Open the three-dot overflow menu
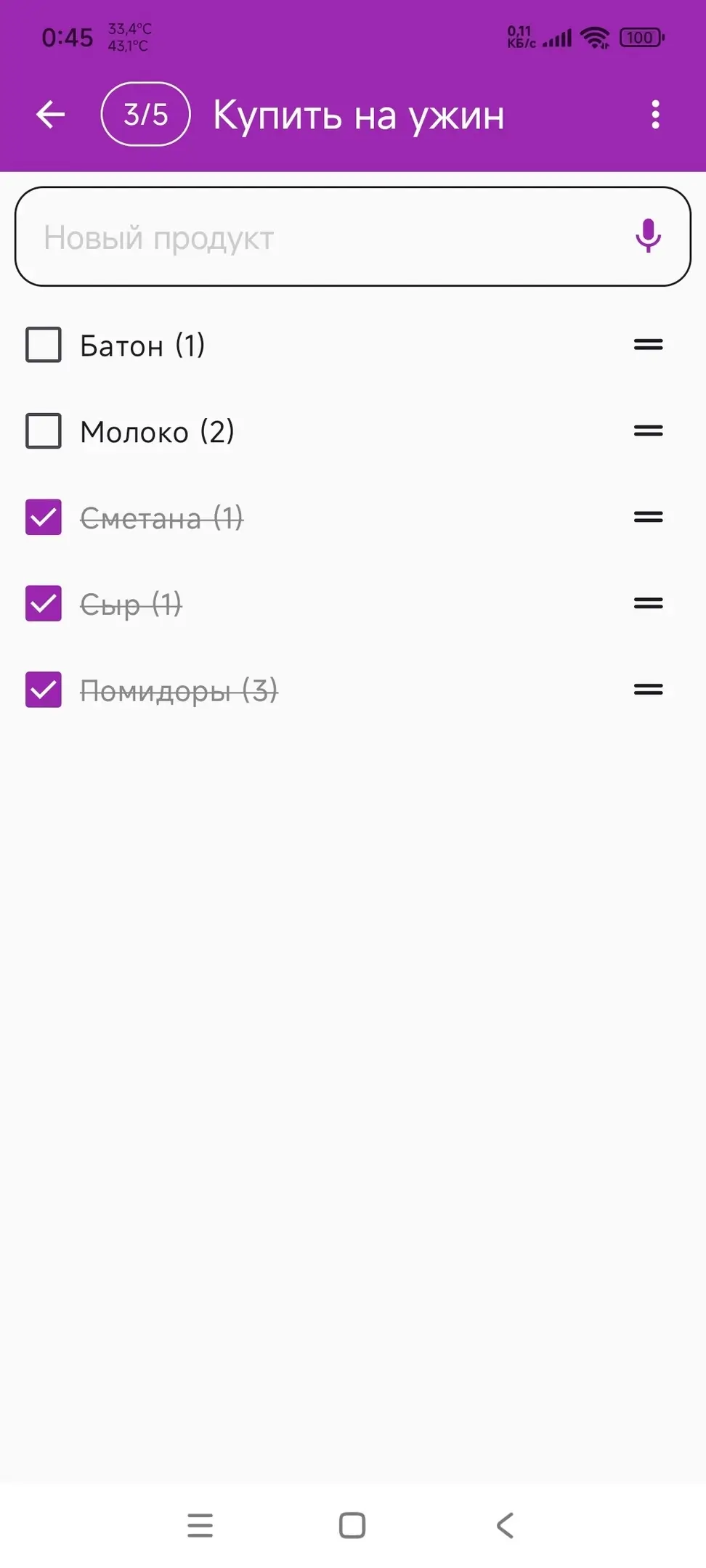 coord(655,115)
